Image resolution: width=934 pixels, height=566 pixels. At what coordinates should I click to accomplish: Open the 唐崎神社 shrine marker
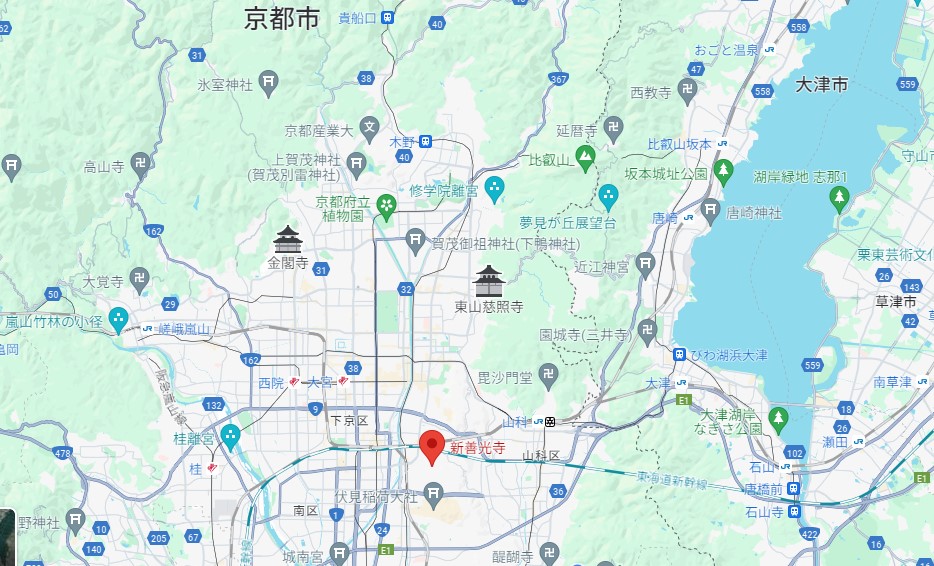point(710,210)
